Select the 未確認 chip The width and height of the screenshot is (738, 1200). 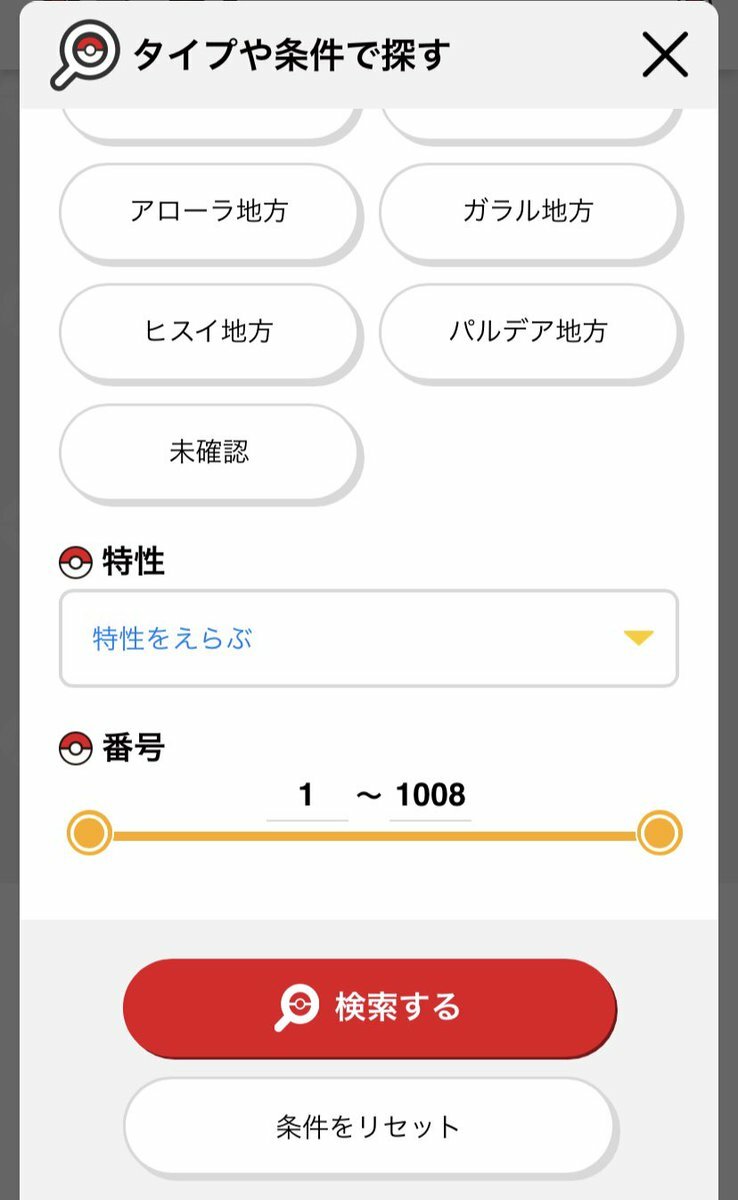click(209, 452)
